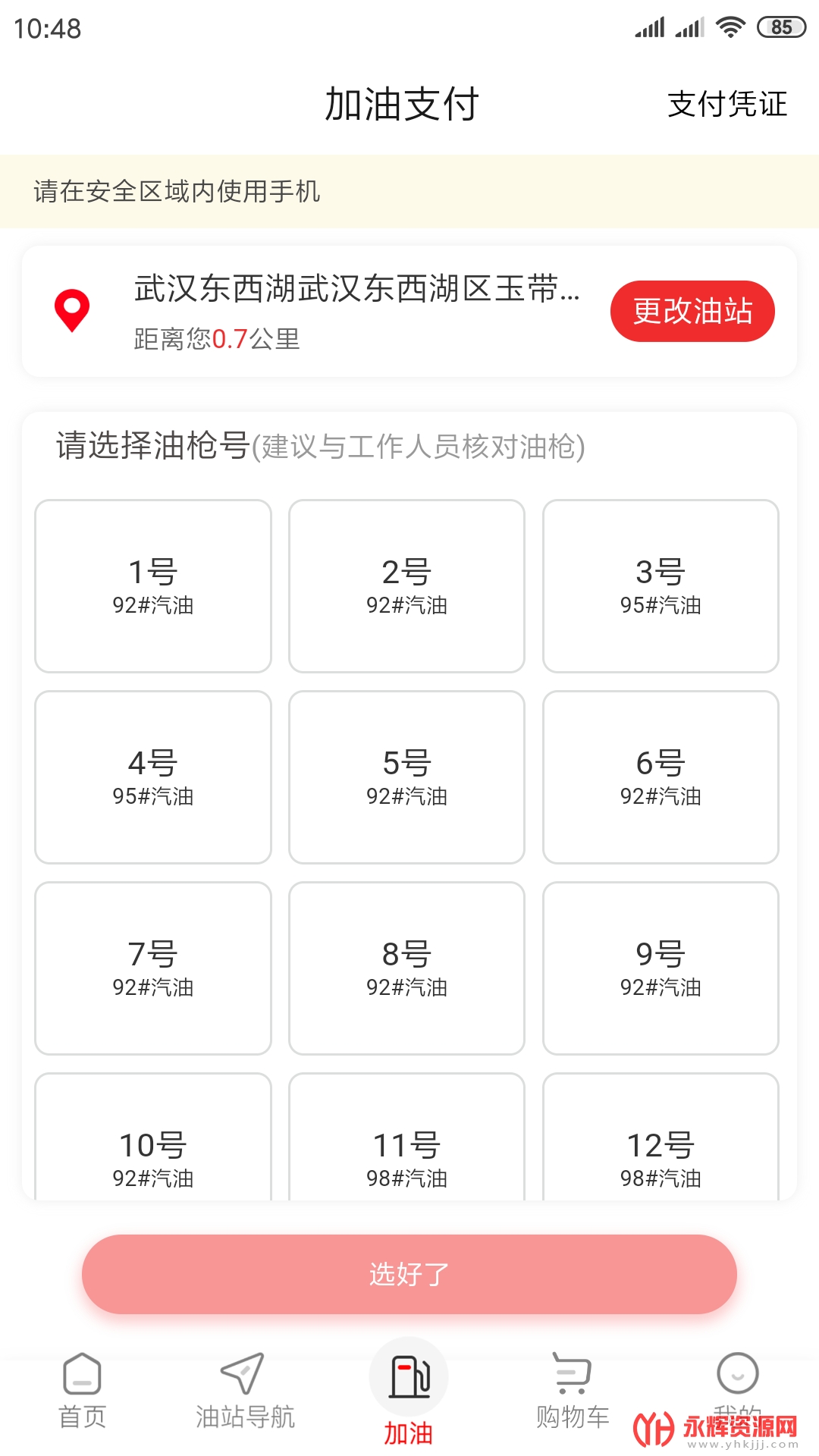Image resolution: width=819 pixels, height=1456 pixels.
Task: Select pump 5号 92#汽油
Action: pyautogui.click(x=406, y=777)
